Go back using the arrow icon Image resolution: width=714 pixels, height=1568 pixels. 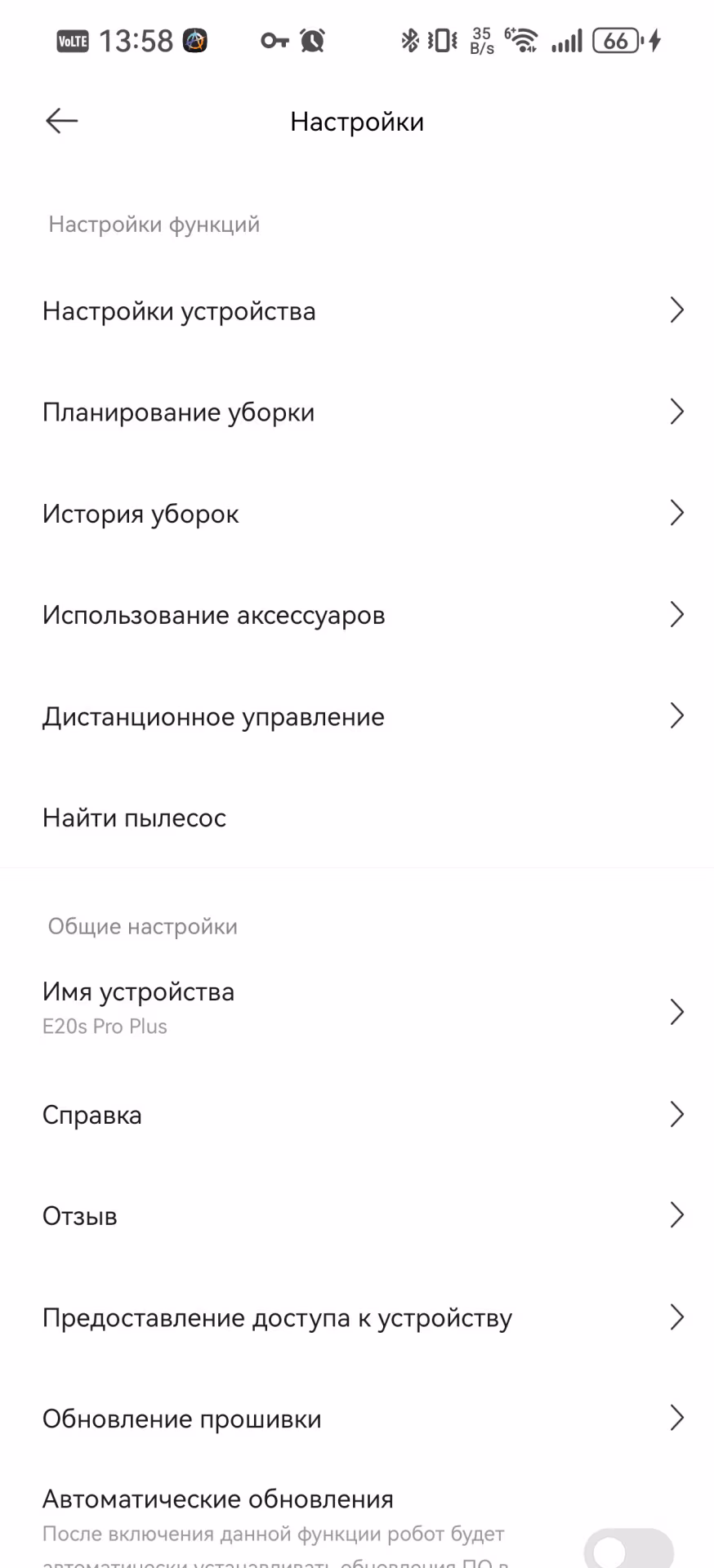62,122
